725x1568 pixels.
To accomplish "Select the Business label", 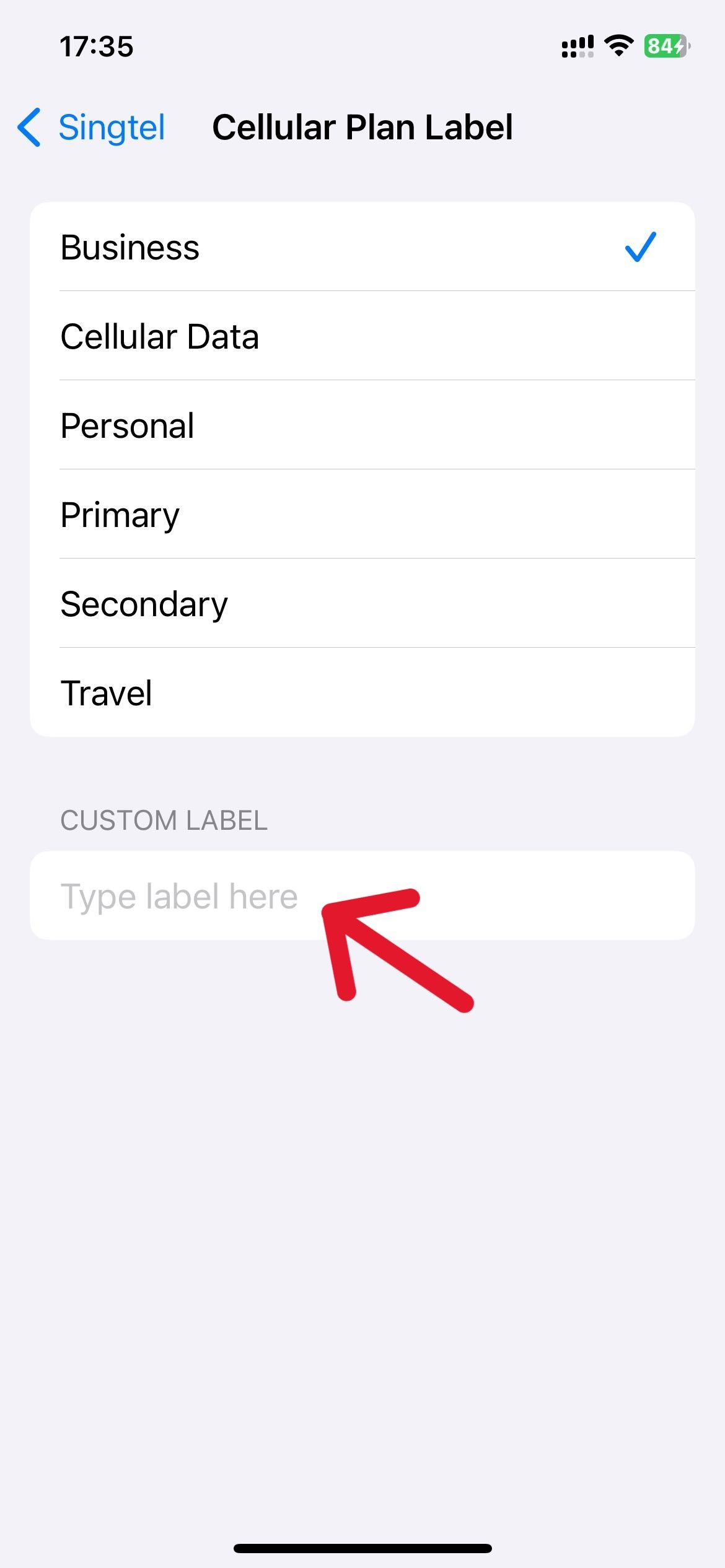I will pyautogui.click(x=362, y=247).
